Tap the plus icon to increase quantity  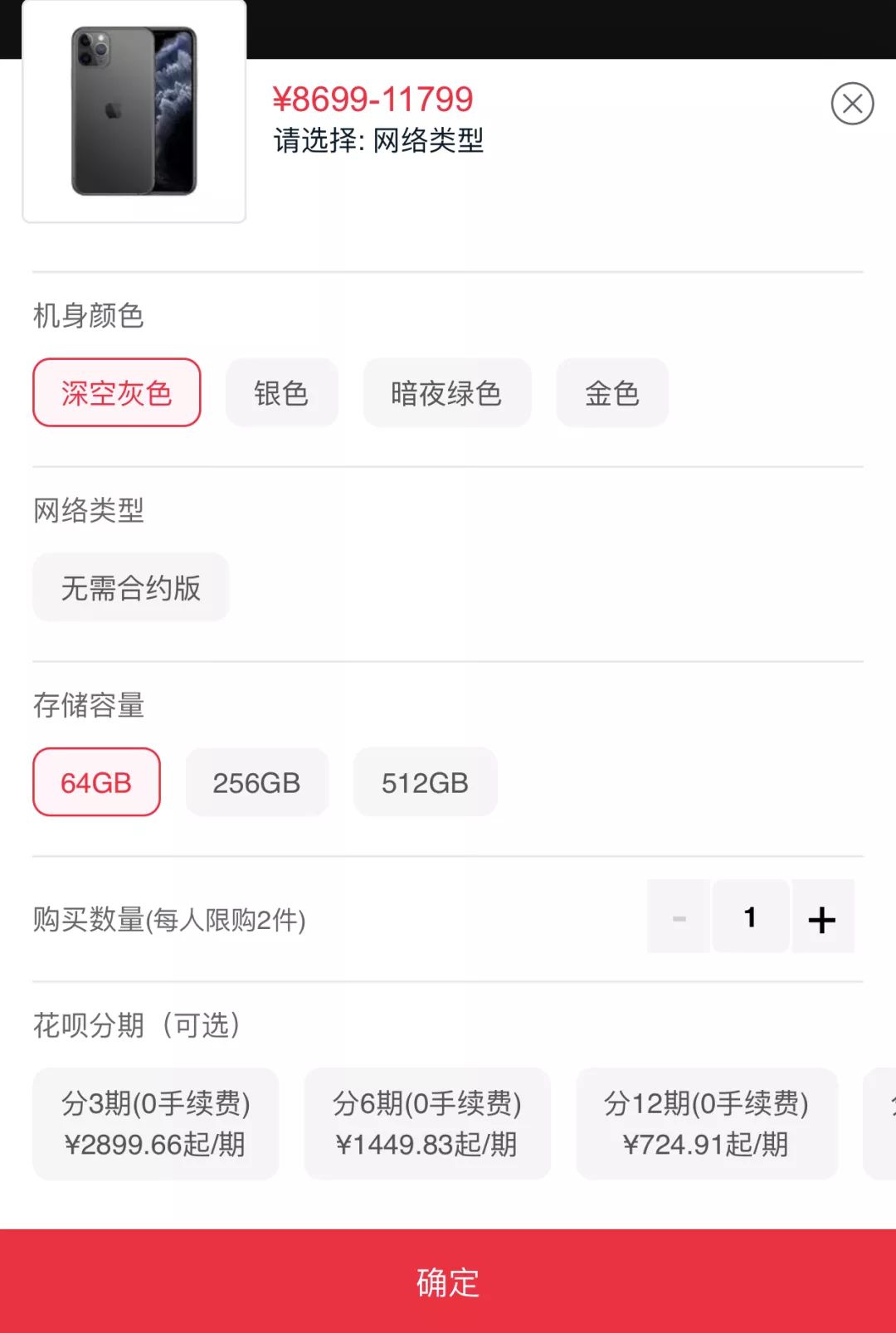pyautogui.click(x=822, y=917)
